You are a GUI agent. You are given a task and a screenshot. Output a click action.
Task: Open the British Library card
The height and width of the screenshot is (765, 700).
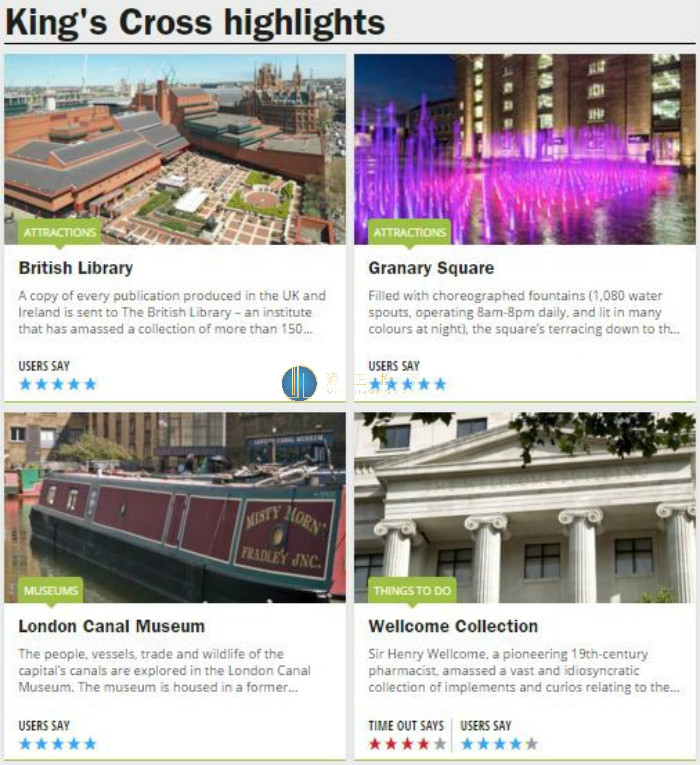pyautogui.click(x=76, y=268)
